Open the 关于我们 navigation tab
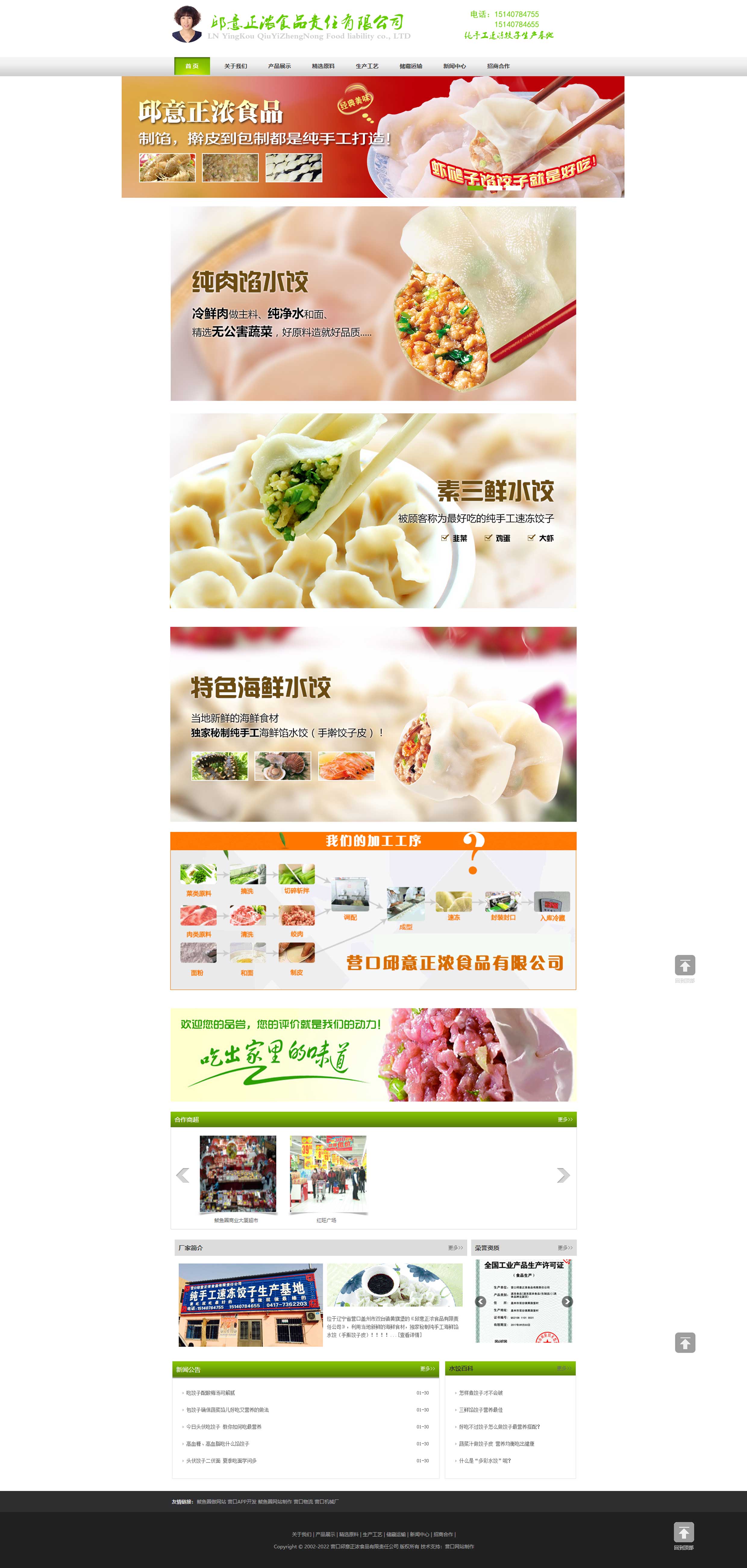 tap(235, 66)
